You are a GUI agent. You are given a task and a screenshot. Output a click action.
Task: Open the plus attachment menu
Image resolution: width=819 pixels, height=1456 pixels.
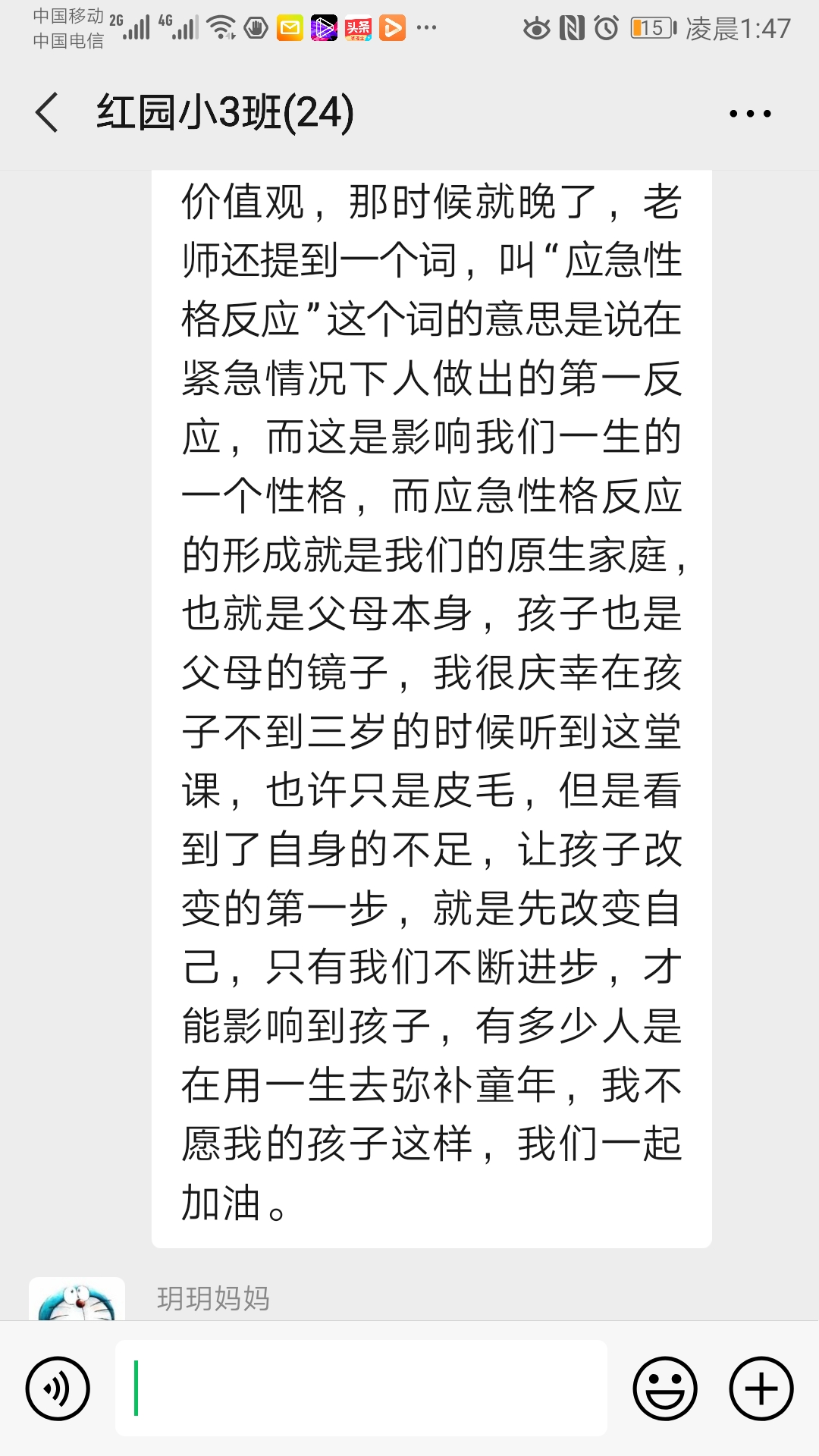pyautogui.click(x=761, y=1389)
